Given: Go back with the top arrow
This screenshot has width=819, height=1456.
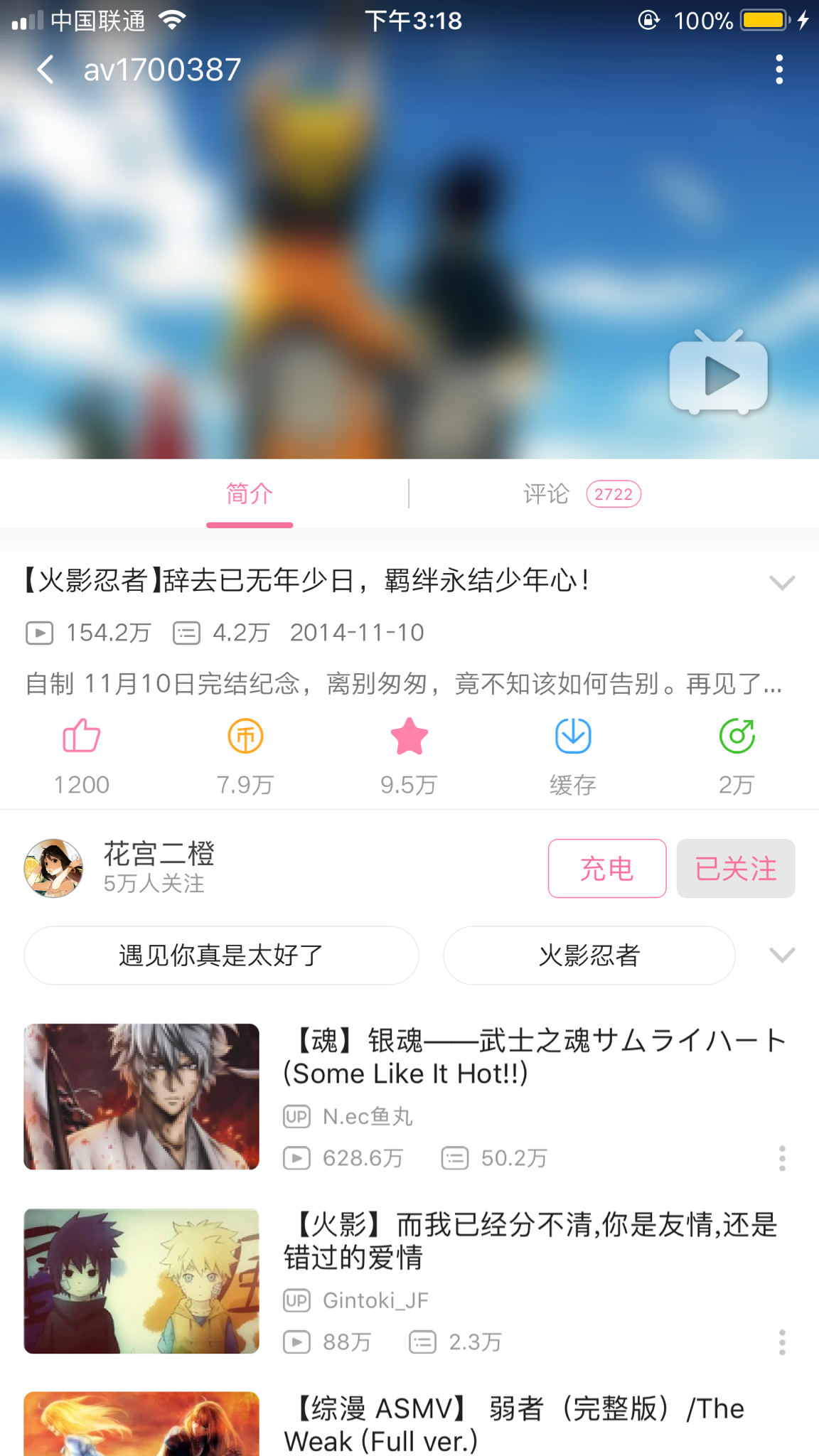Looking at the screenshot, I should point(45,70).
